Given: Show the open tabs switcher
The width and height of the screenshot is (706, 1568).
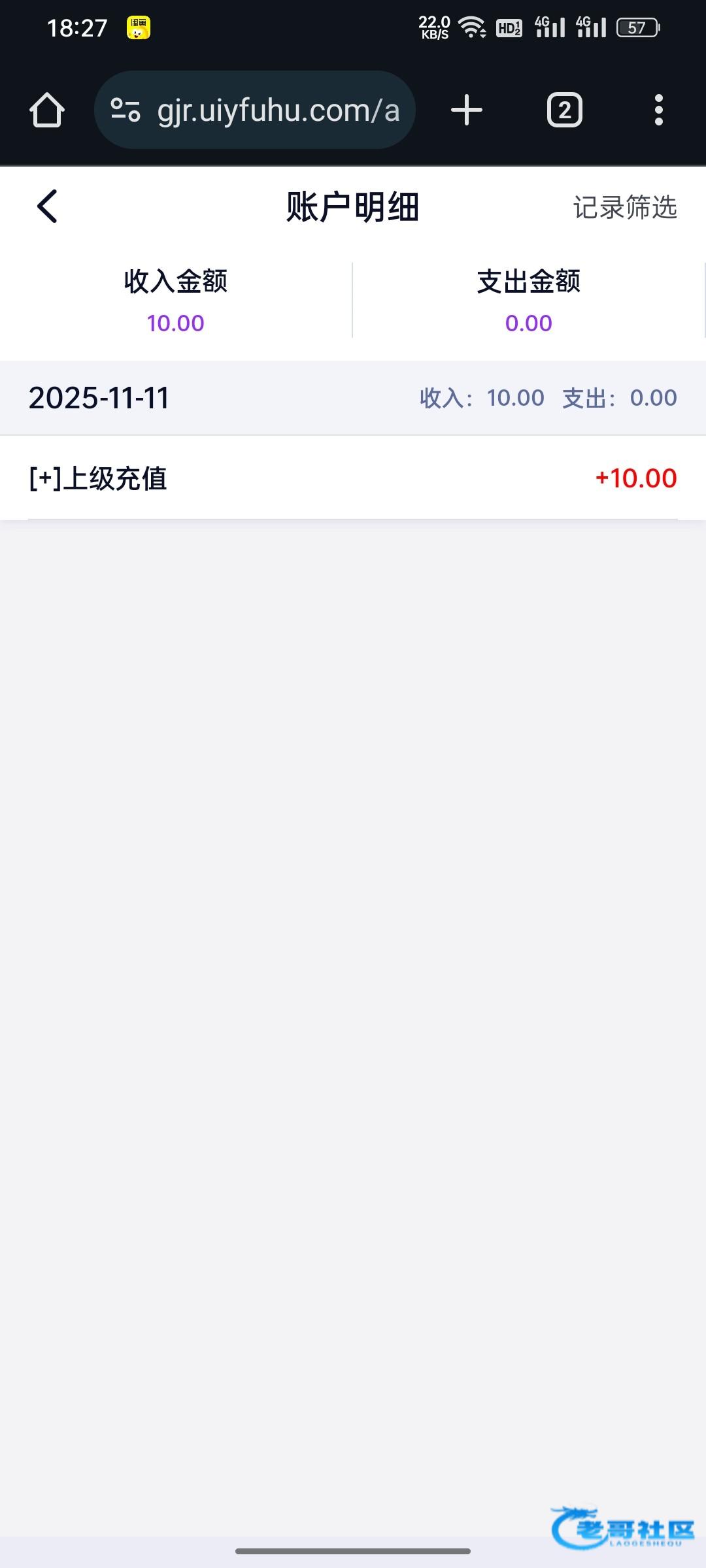Looking at the screenshot, I should 564,110.
